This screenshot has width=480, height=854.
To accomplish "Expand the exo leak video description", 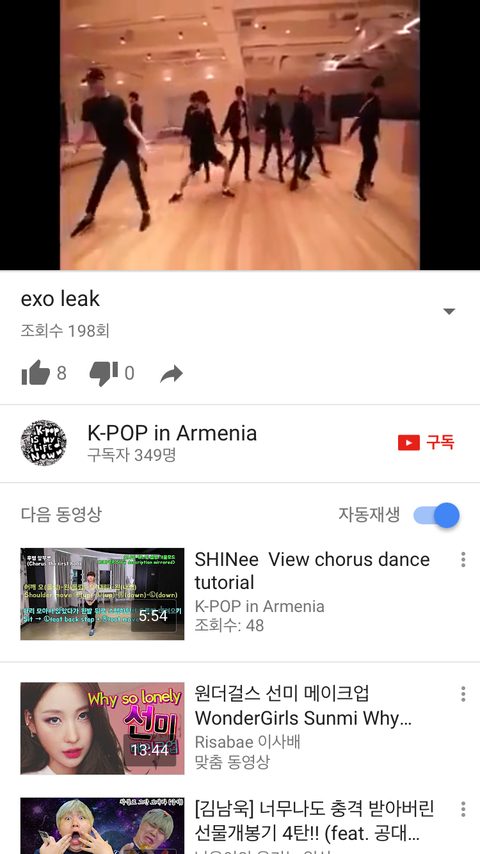I will (x=449, y=312).
